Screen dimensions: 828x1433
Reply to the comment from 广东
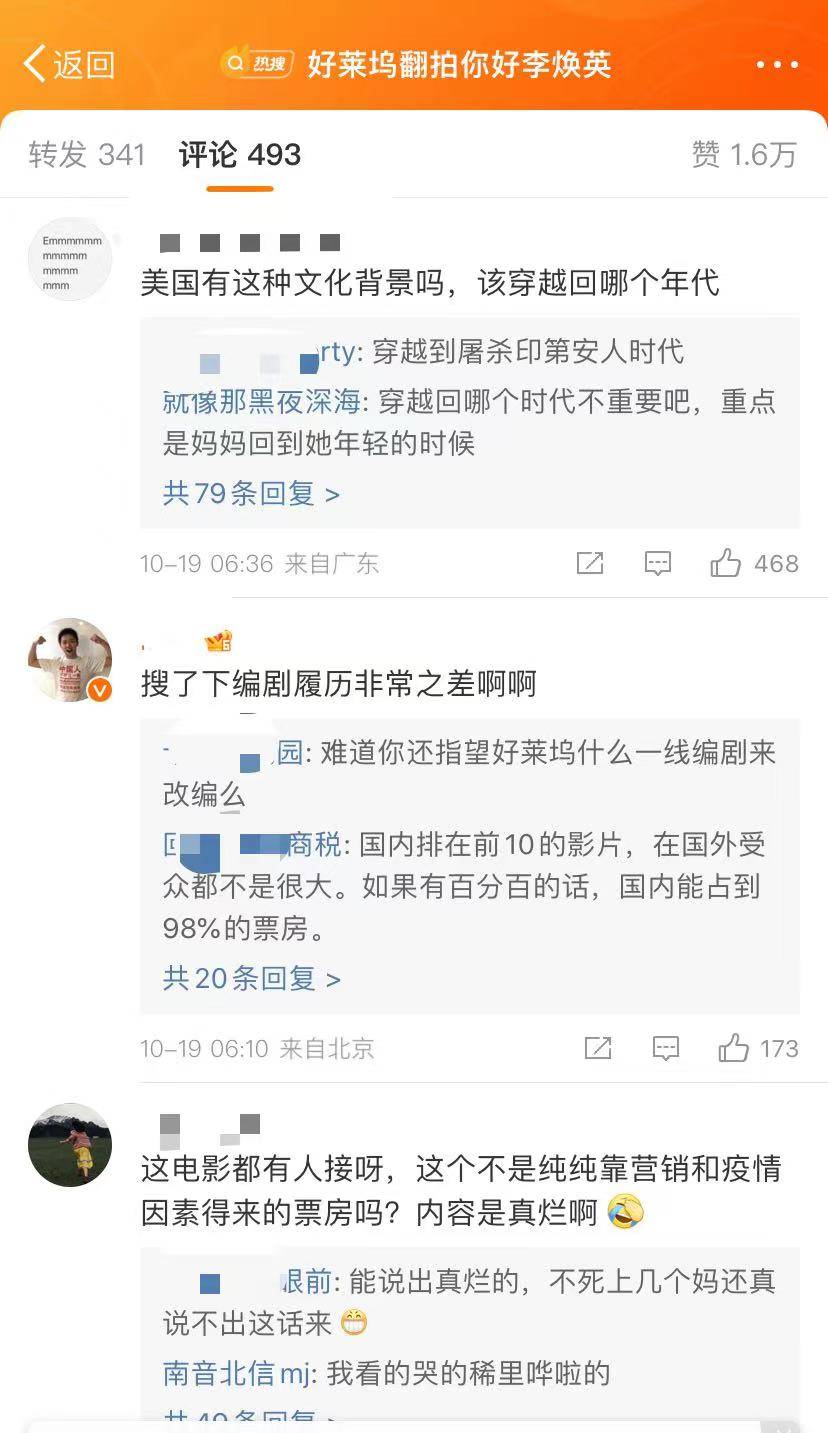click(x=658, y=563)
